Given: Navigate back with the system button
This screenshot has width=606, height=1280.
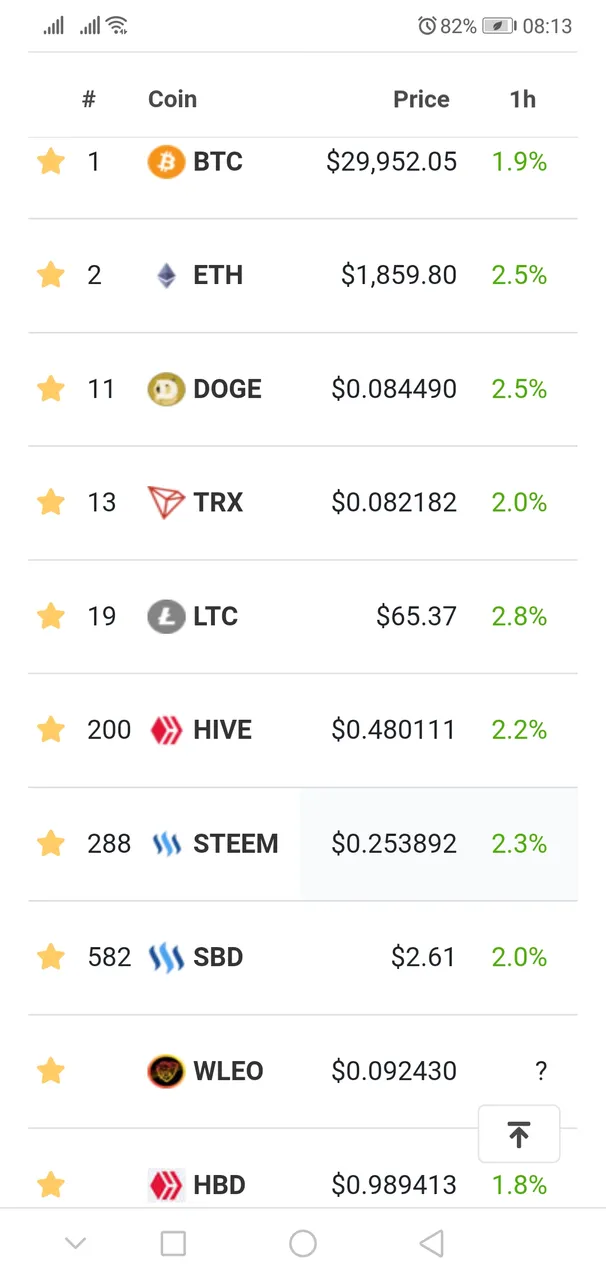Looking at the screenshot, I should pyautogui.click(x=431, y=1243).
